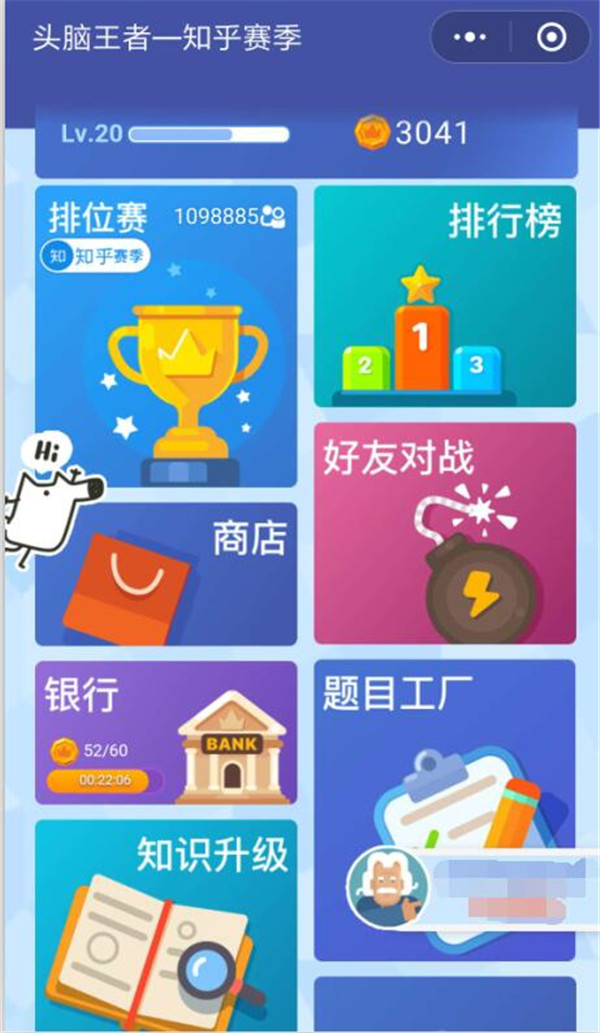This screenshot has width=600, height=1033.
Task: Open the 银行 bank card
Action: 166,732
